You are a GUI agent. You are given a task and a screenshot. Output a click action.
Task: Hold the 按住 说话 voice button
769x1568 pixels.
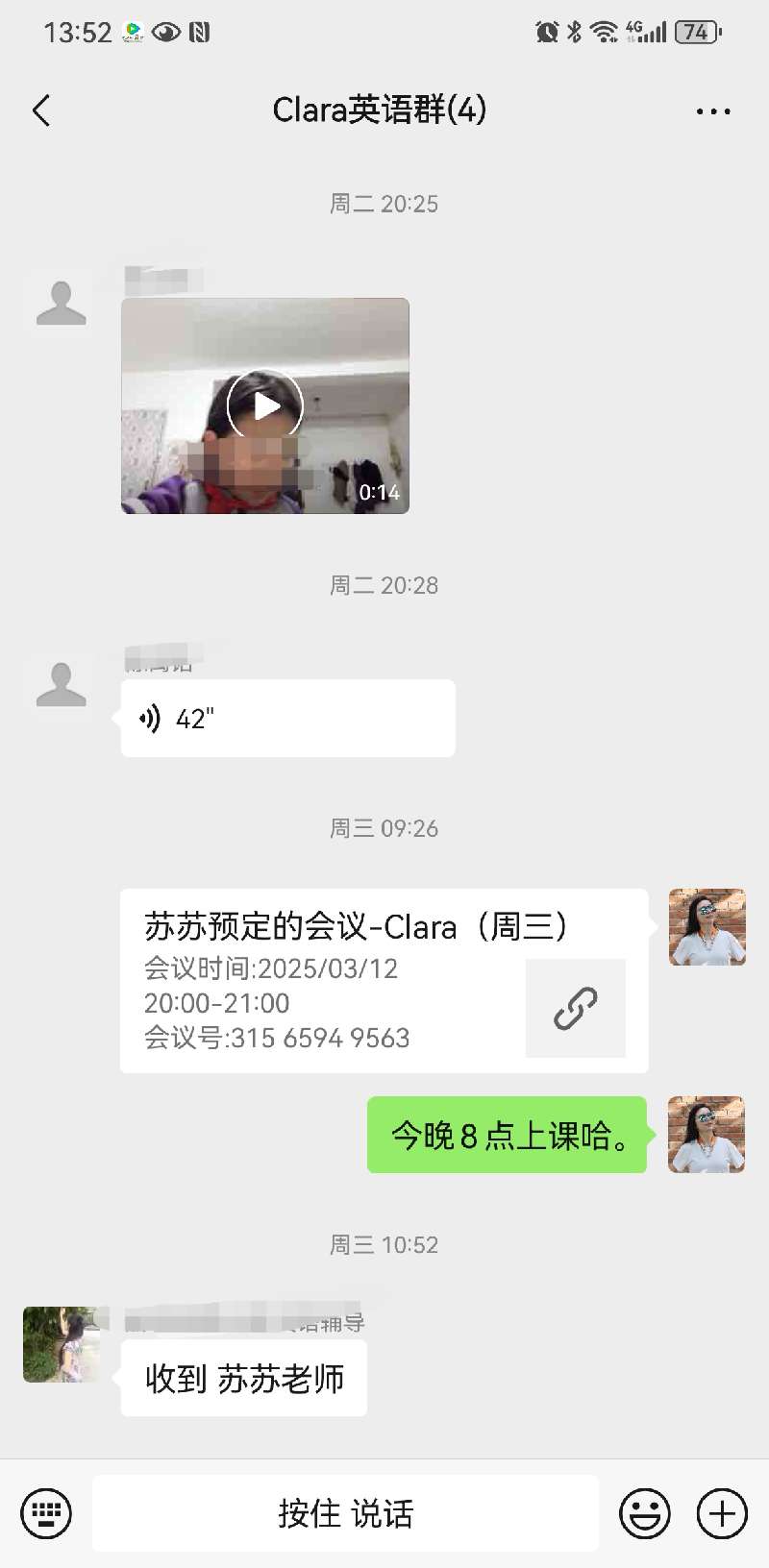pyautogui.click(x=345, y=1513)
